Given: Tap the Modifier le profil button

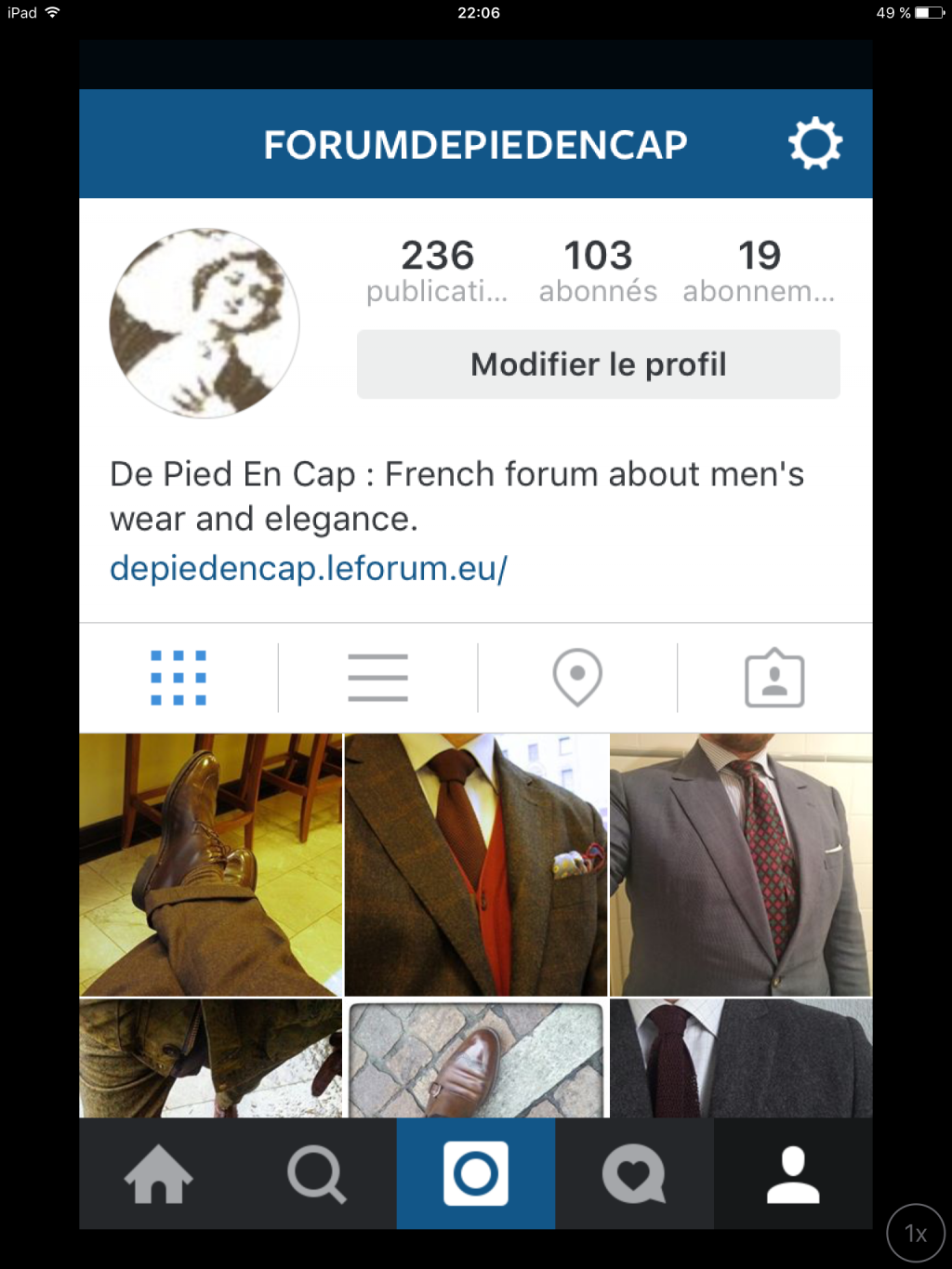Looking at the screenshot, I should (598, 364).
